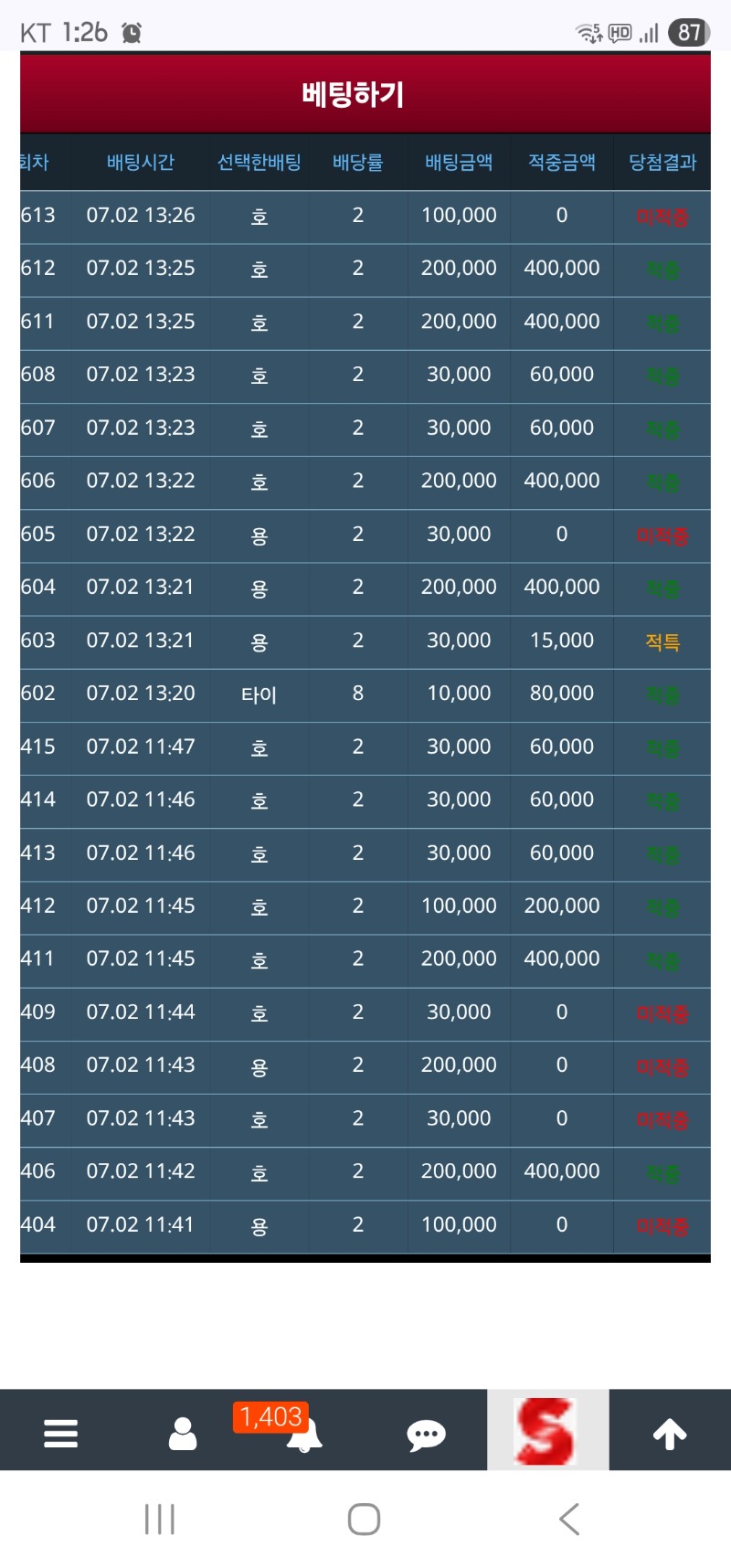
Task: Go back with the system back button
Action: coord(569,1520)
